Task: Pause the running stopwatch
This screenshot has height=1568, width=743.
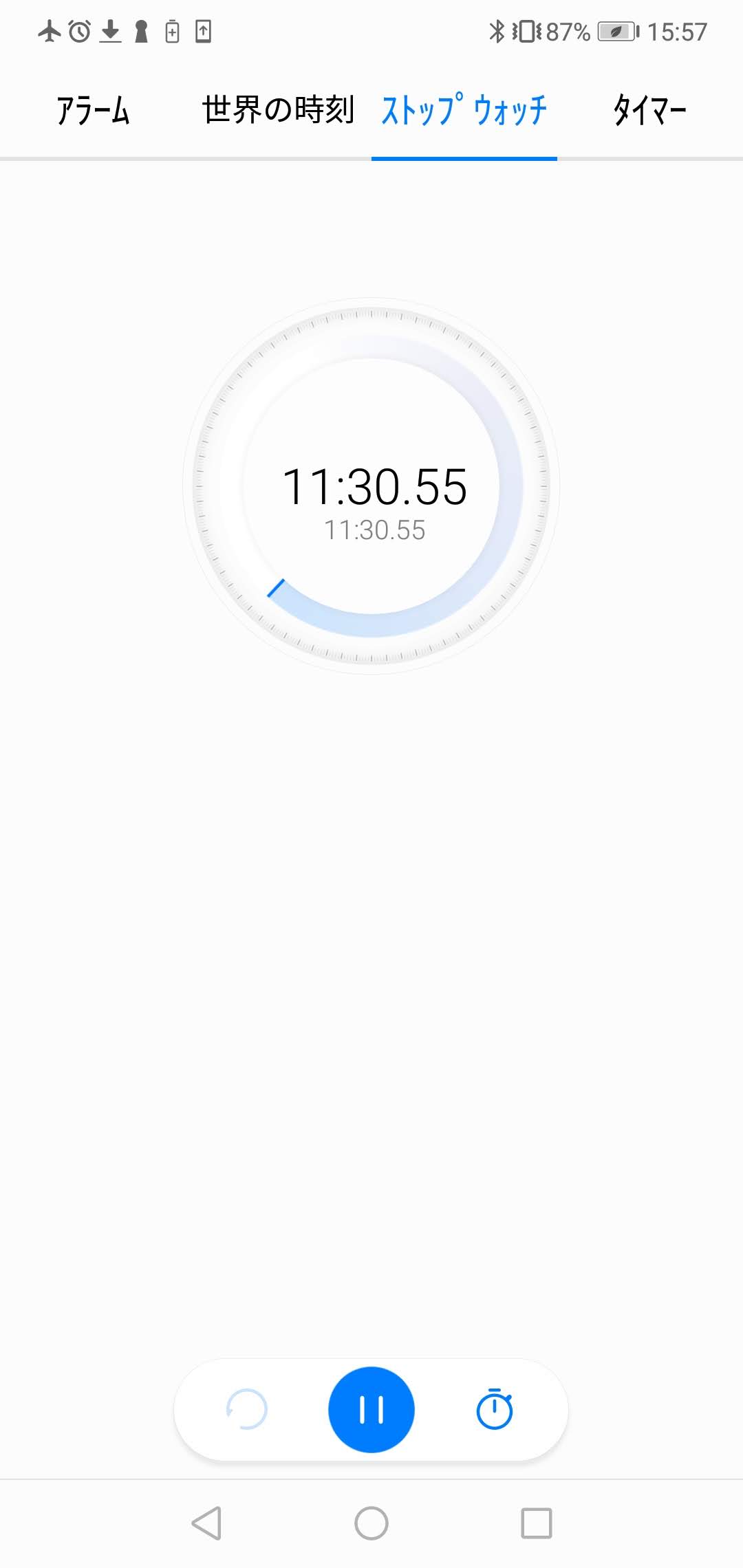Action: [x=371, y=1409]
